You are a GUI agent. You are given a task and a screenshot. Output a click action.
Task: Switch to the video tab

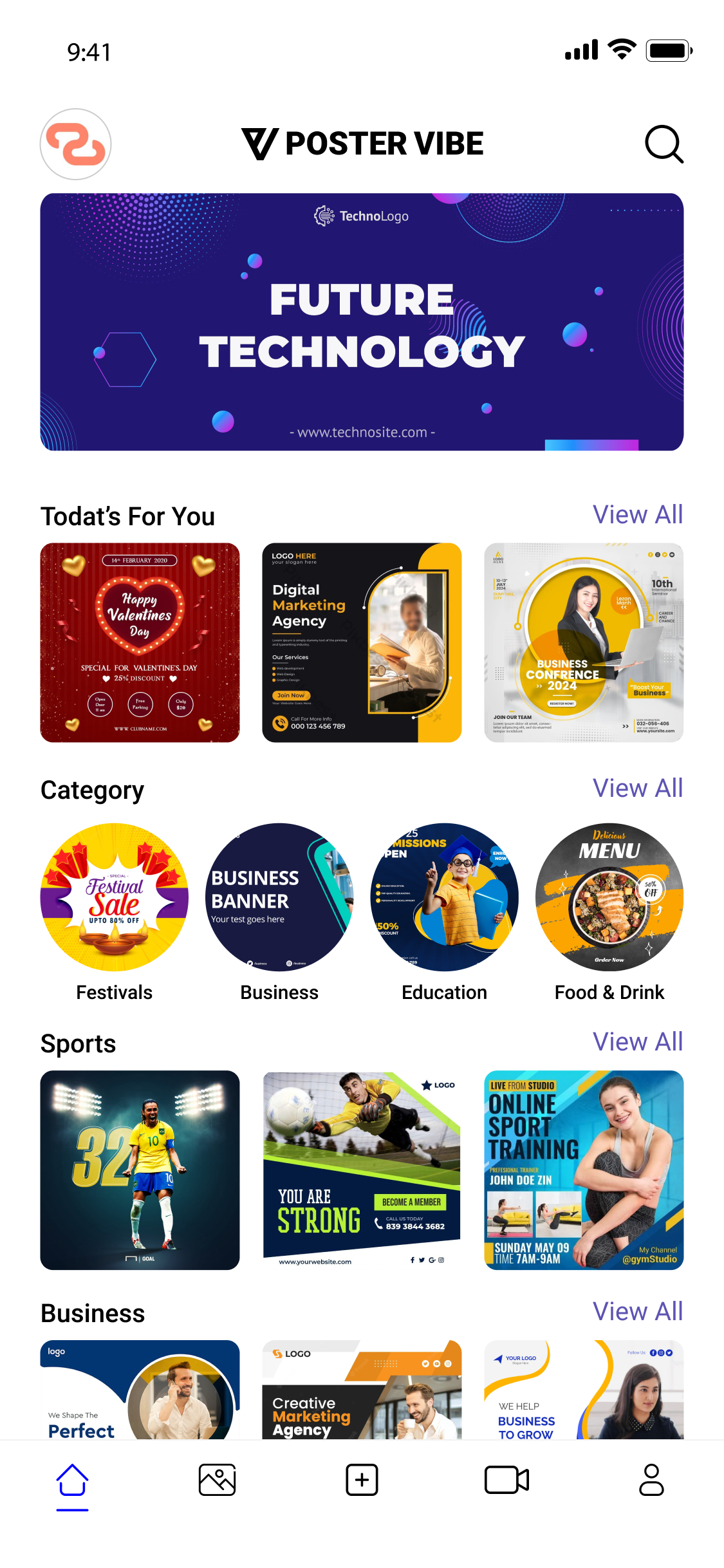tap(506, 1480)
